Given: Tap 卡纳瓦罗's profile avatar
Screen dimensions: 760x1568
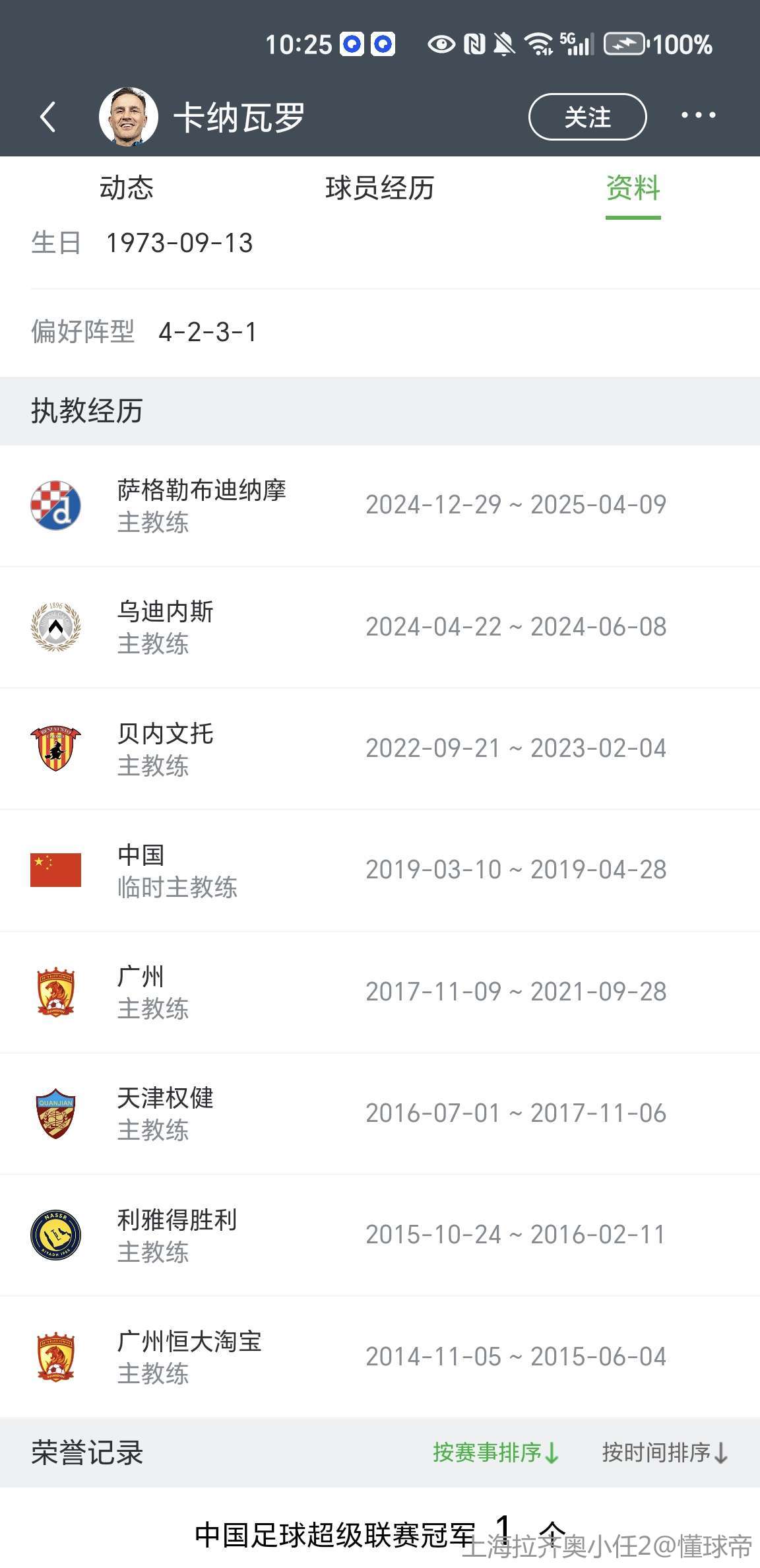Looking at the screenshot, I should 129,117.
